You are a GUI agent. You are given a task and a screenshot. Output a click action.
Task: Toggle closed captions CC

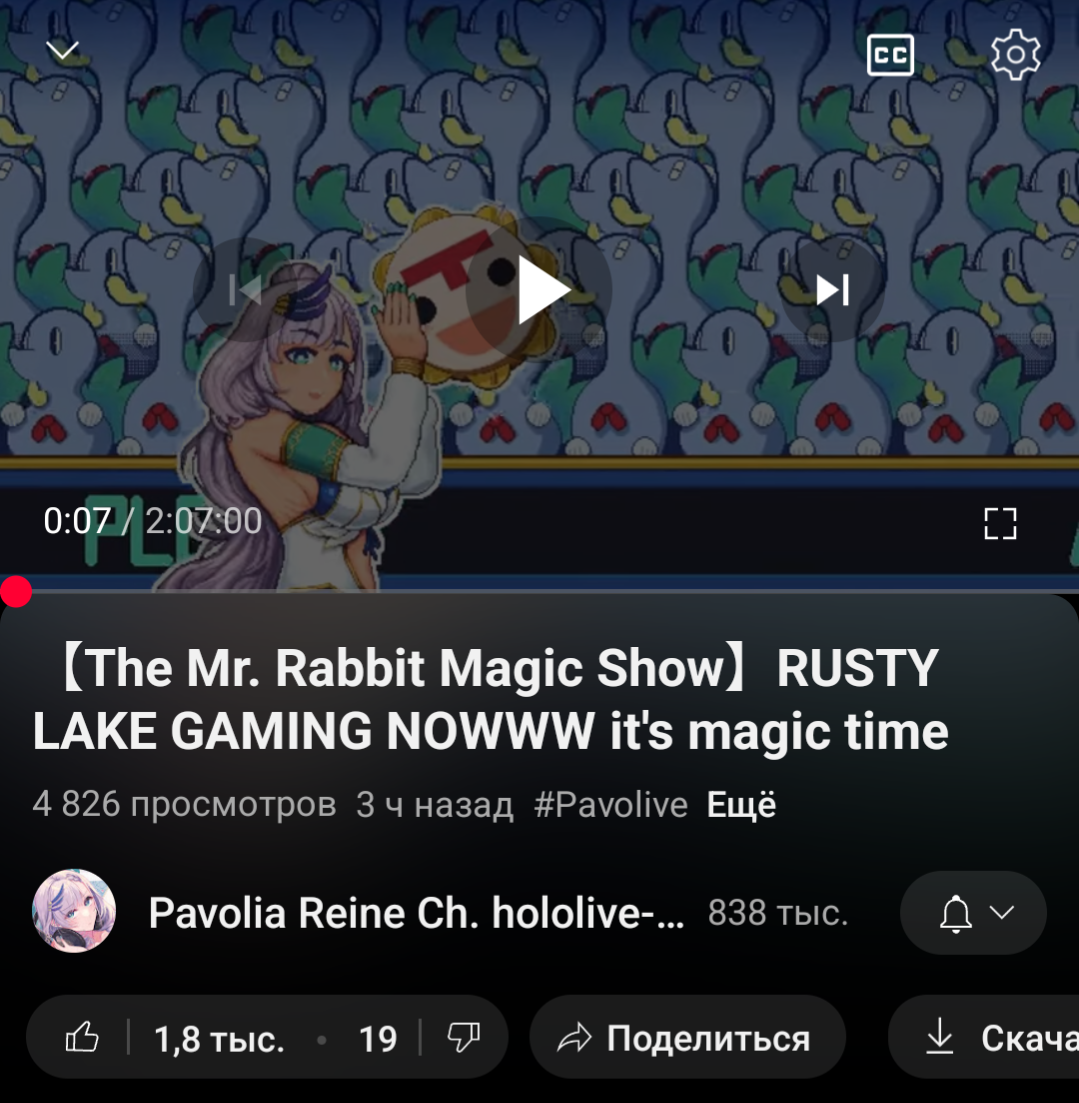[890, 55]
